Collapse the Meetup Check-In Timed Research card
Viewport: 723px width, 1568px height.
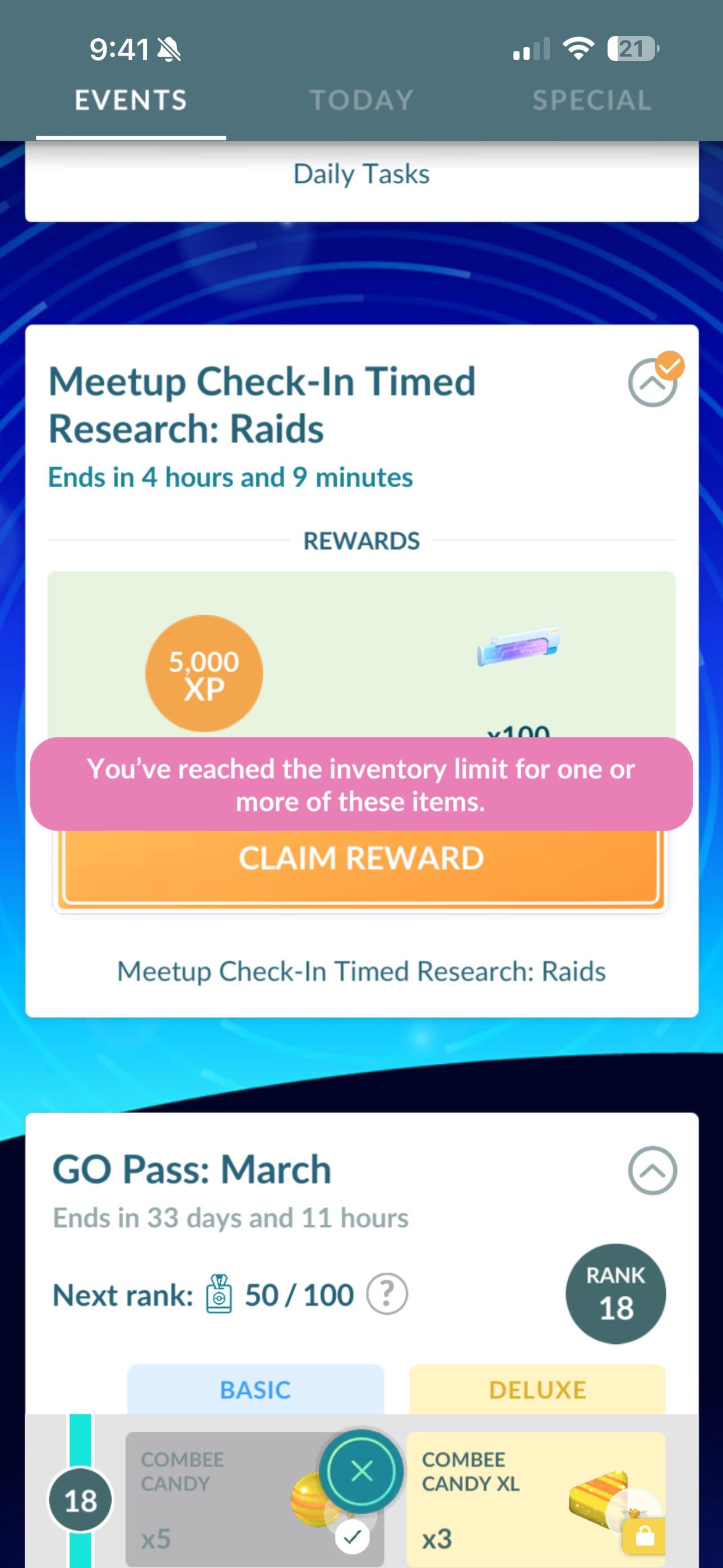652,382
